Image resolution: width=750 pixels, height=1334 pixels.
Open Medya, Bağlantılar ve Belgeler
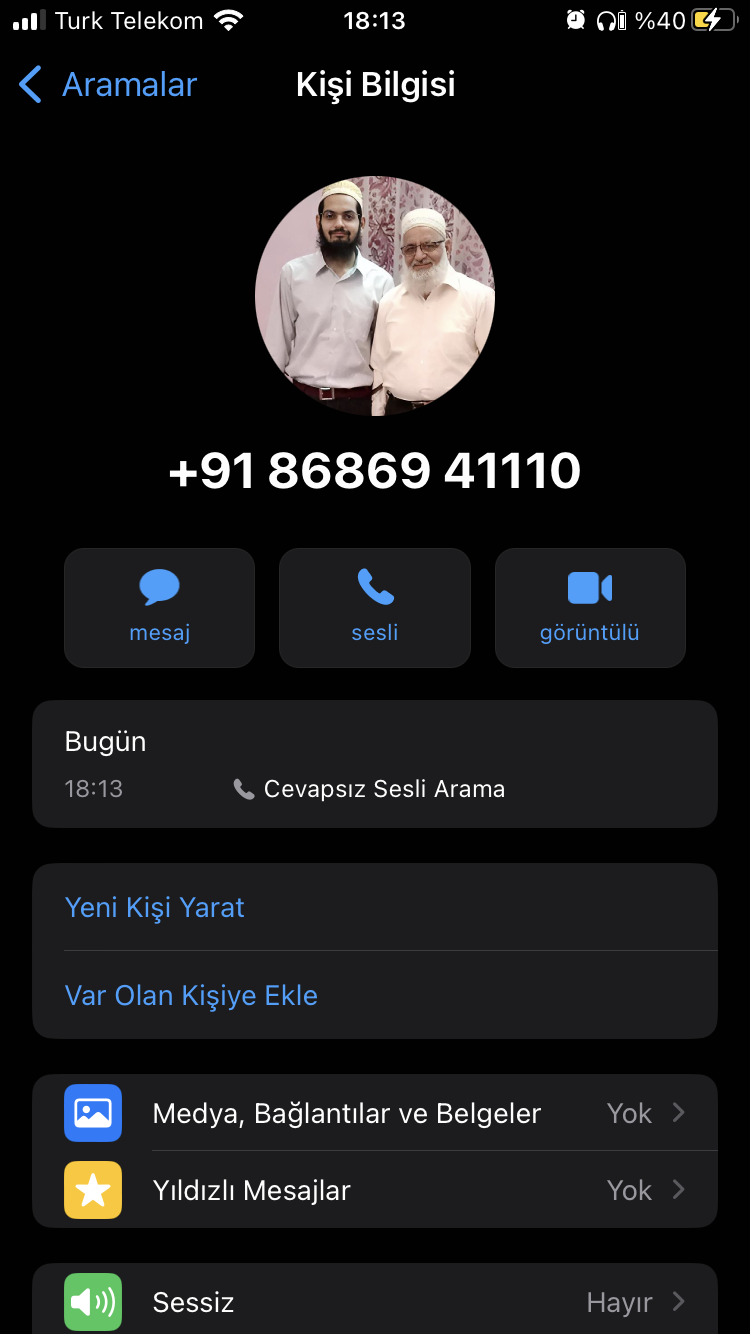point(375,1113)
